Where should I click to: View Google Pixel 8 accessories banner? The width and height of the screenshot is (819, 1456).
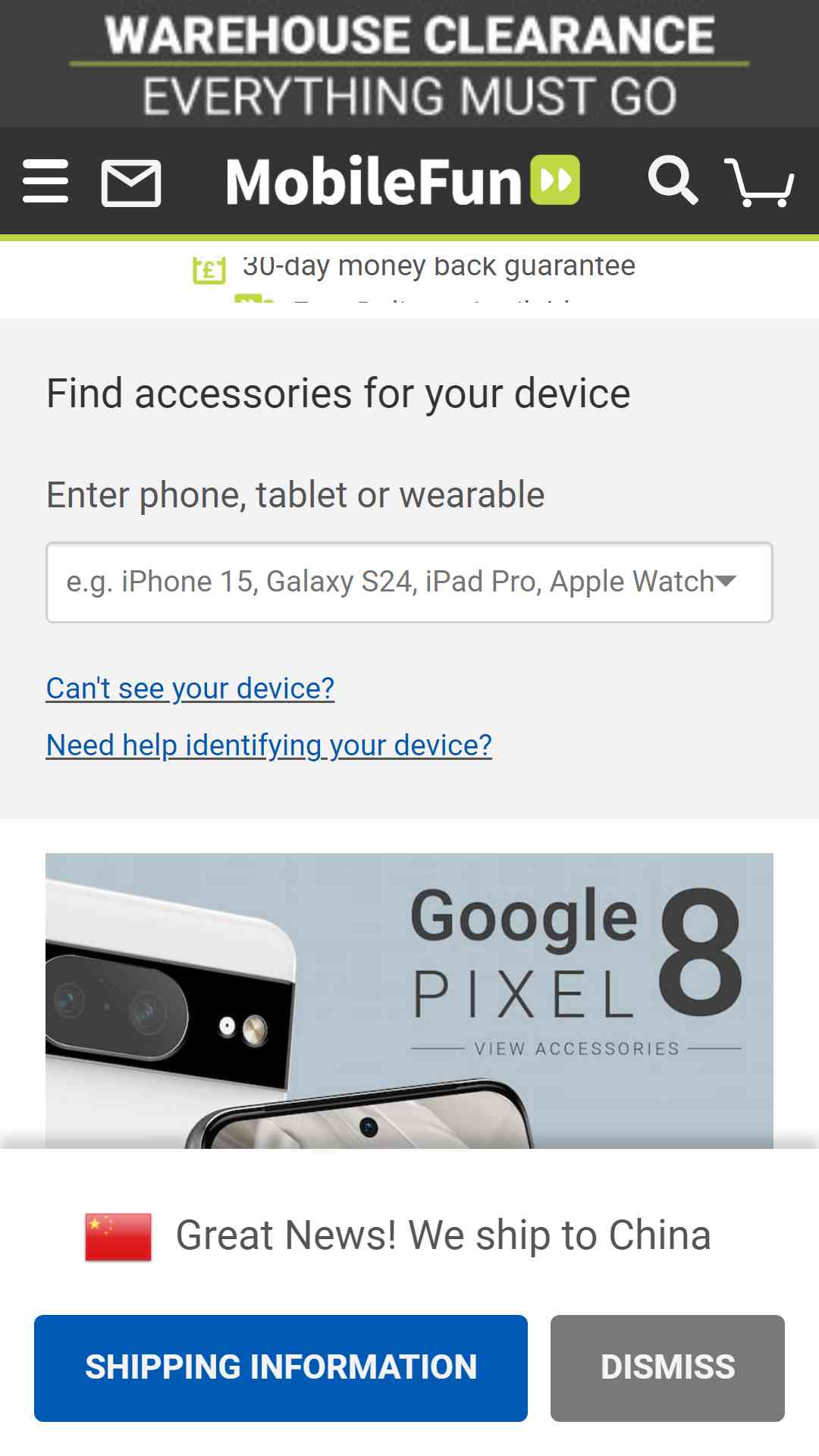coord(409,1001)
